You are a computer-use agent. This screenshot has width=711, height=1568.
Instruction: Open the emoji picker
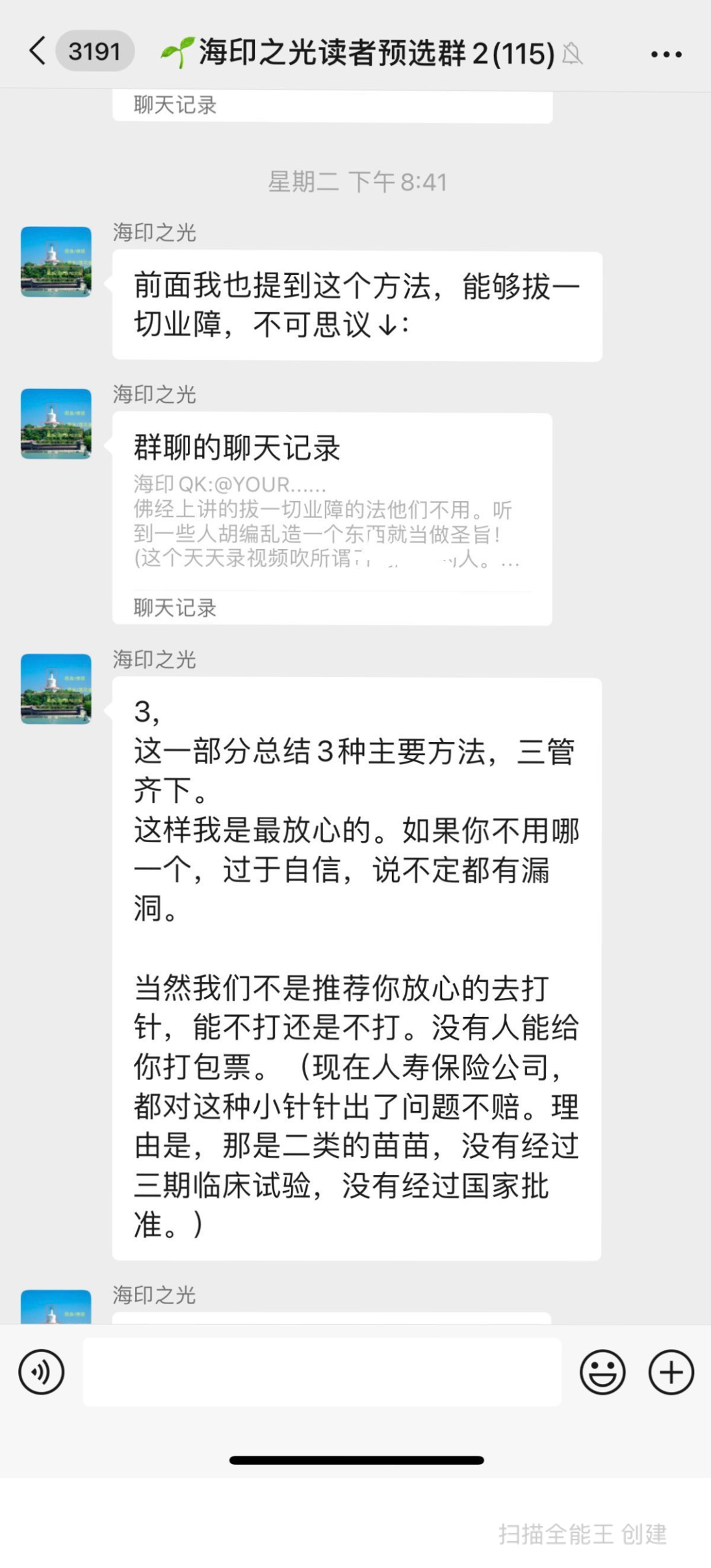602,1372
